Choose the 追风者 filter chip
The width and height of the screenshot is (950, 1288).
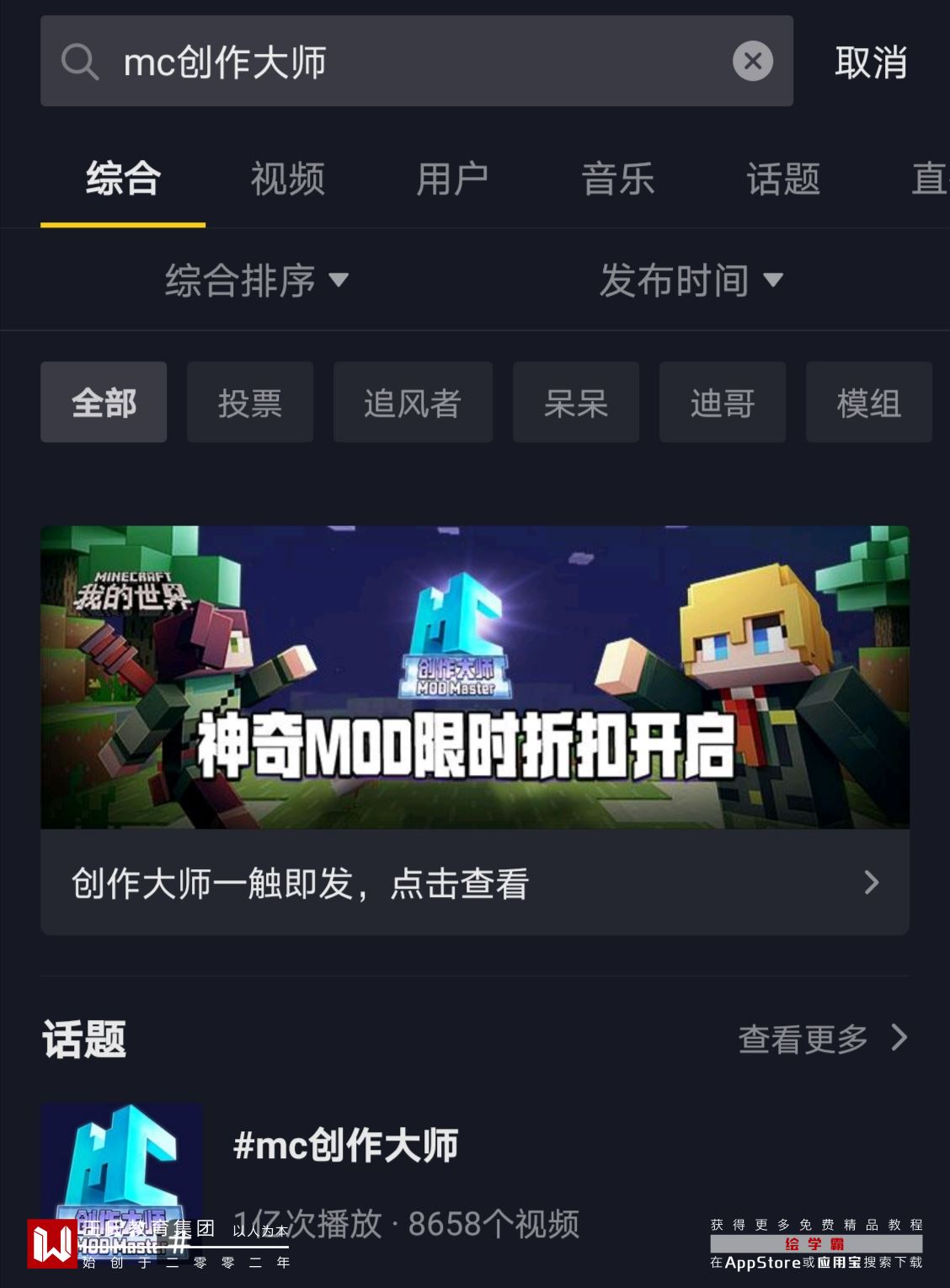(413, 403)
